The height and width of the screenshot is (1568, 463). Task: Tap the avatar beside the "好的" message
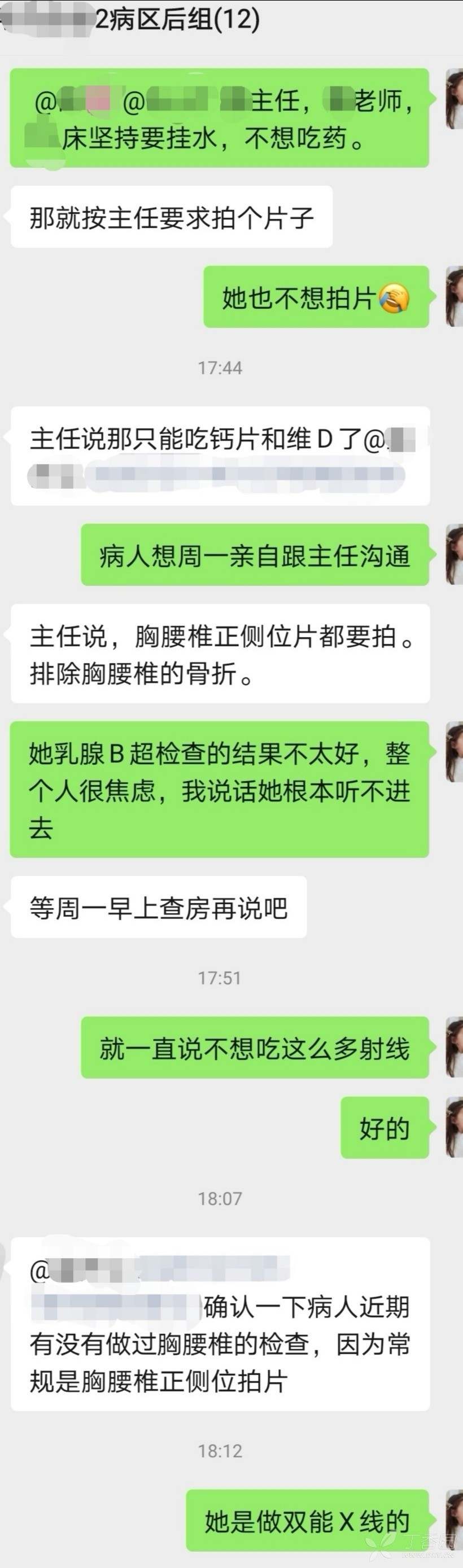click(x=455, y=1127)
